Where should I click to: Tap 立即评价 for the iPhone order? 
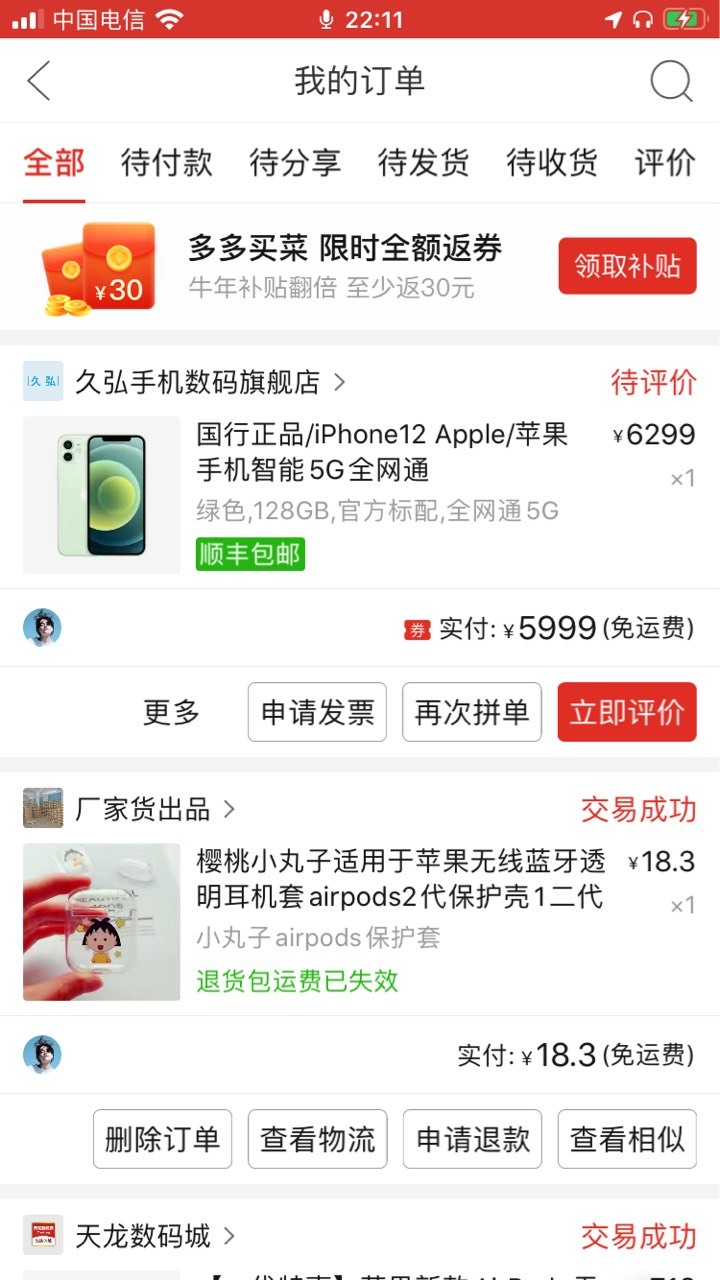point(627,712)
